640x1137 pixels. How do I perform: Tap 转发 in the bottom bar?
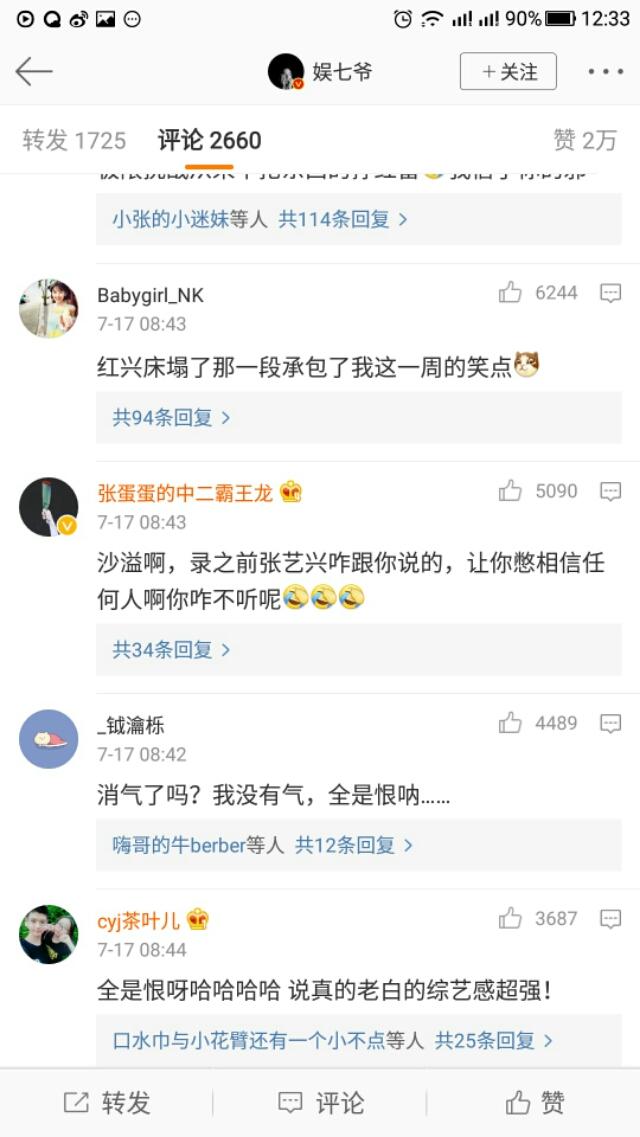[x=107, y=1102]
